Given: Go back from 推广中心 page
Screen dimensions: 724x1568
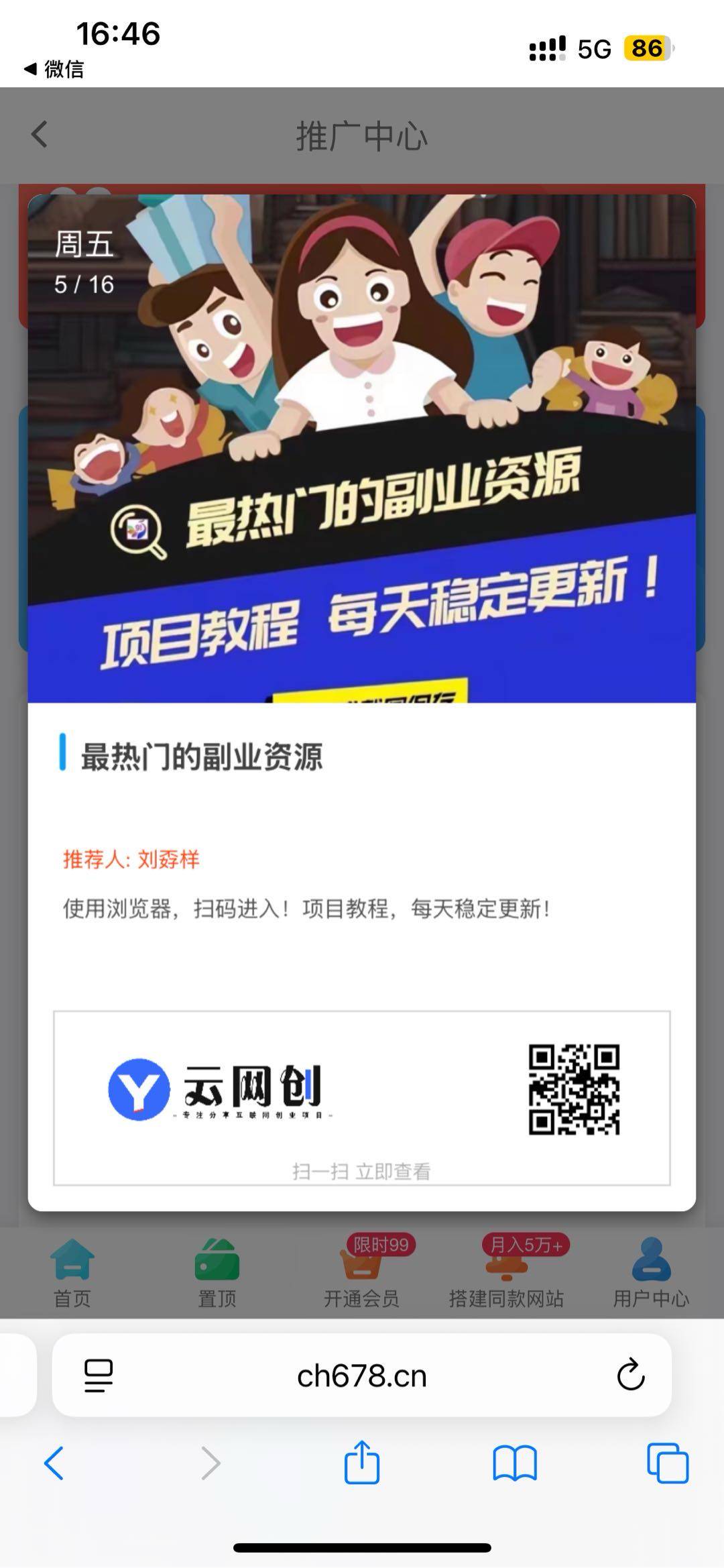Looking at the screenshot, I should [x=40, y=134].
